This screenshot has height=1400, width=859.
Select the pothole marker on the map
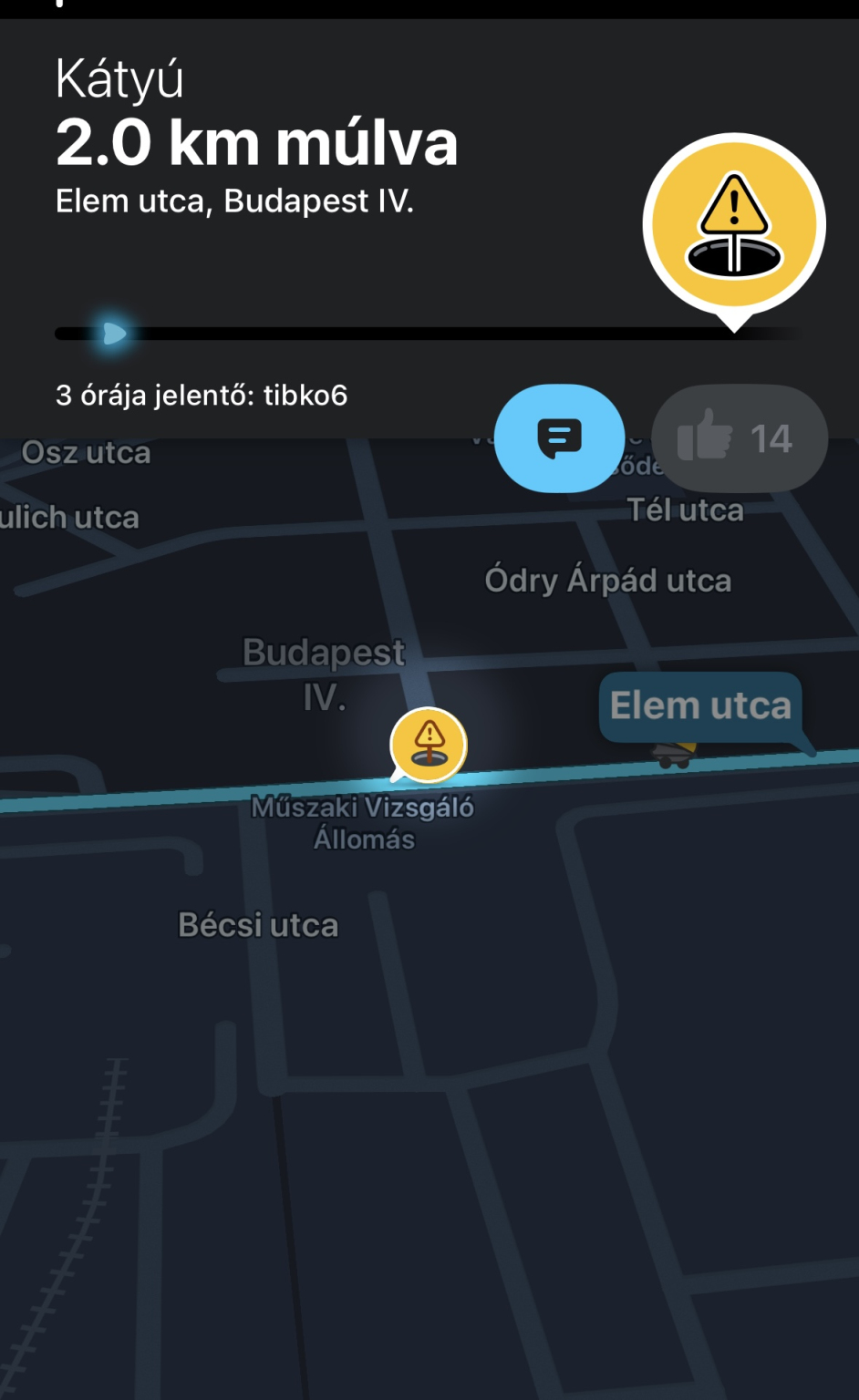(429, 745)
